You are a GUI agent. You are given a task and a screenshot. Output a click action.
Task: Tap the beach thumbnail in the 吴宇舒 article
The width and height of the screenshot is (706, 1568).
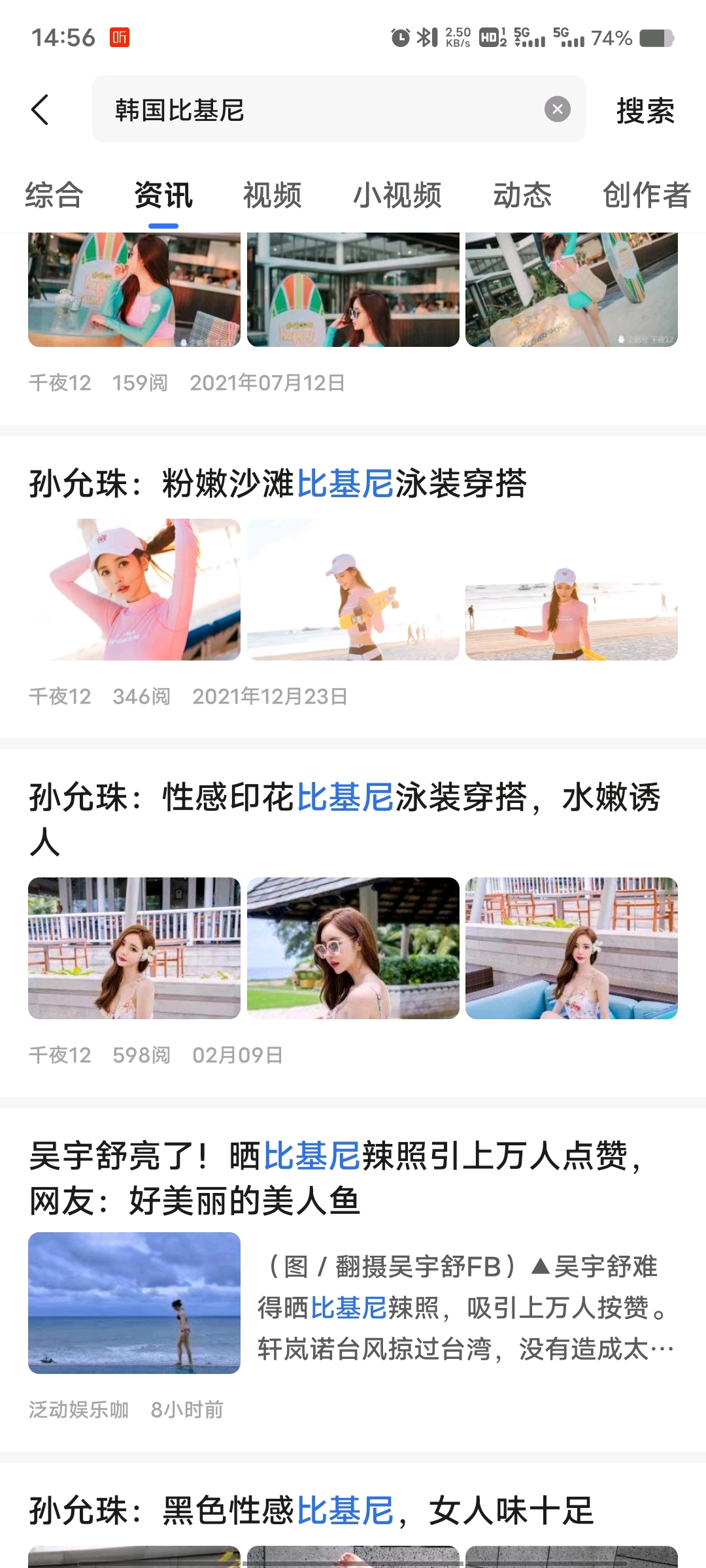tap(134, 1303)
